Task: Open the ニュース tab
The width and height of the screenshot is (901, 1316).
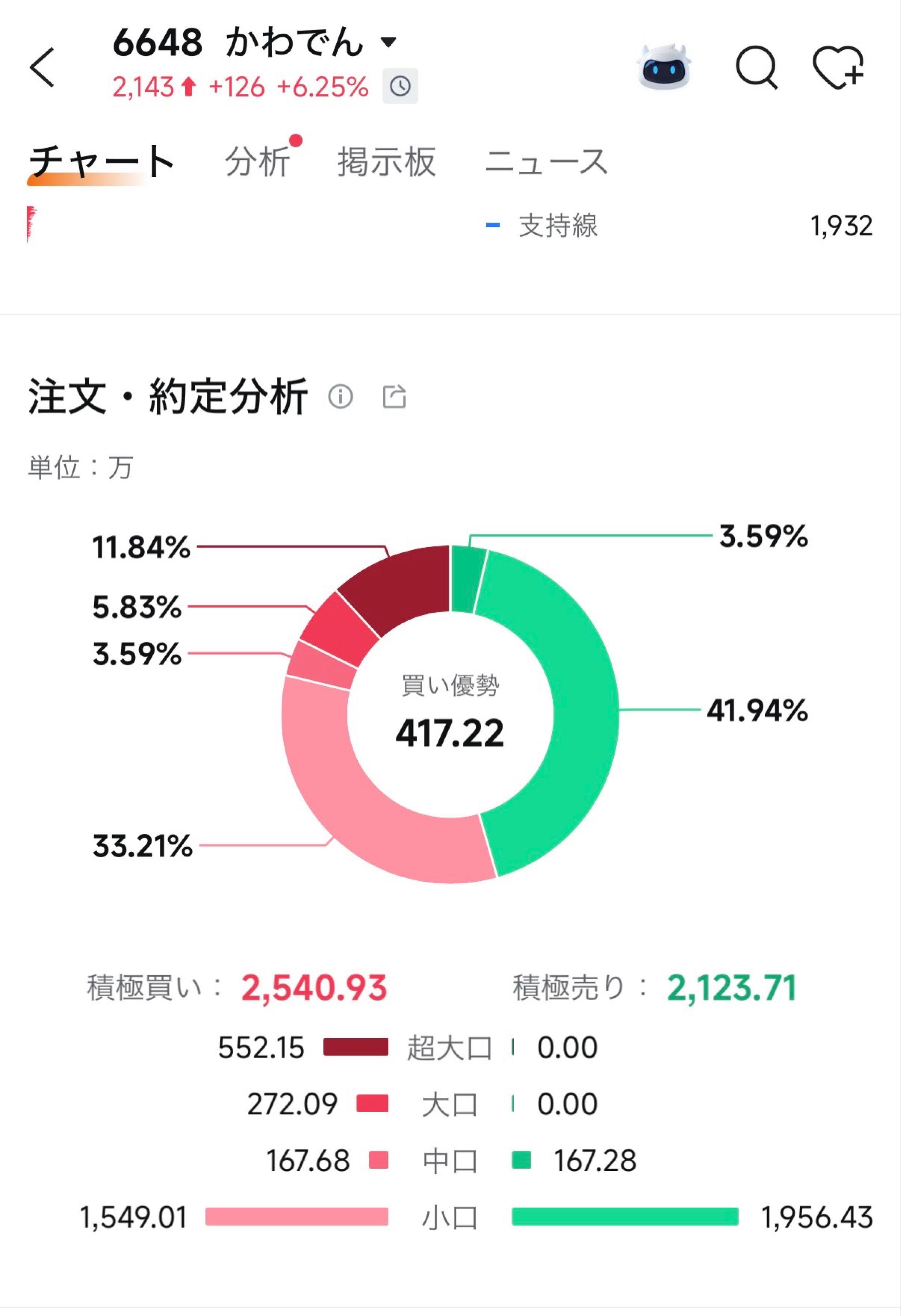Action: (x=546, y=162)
